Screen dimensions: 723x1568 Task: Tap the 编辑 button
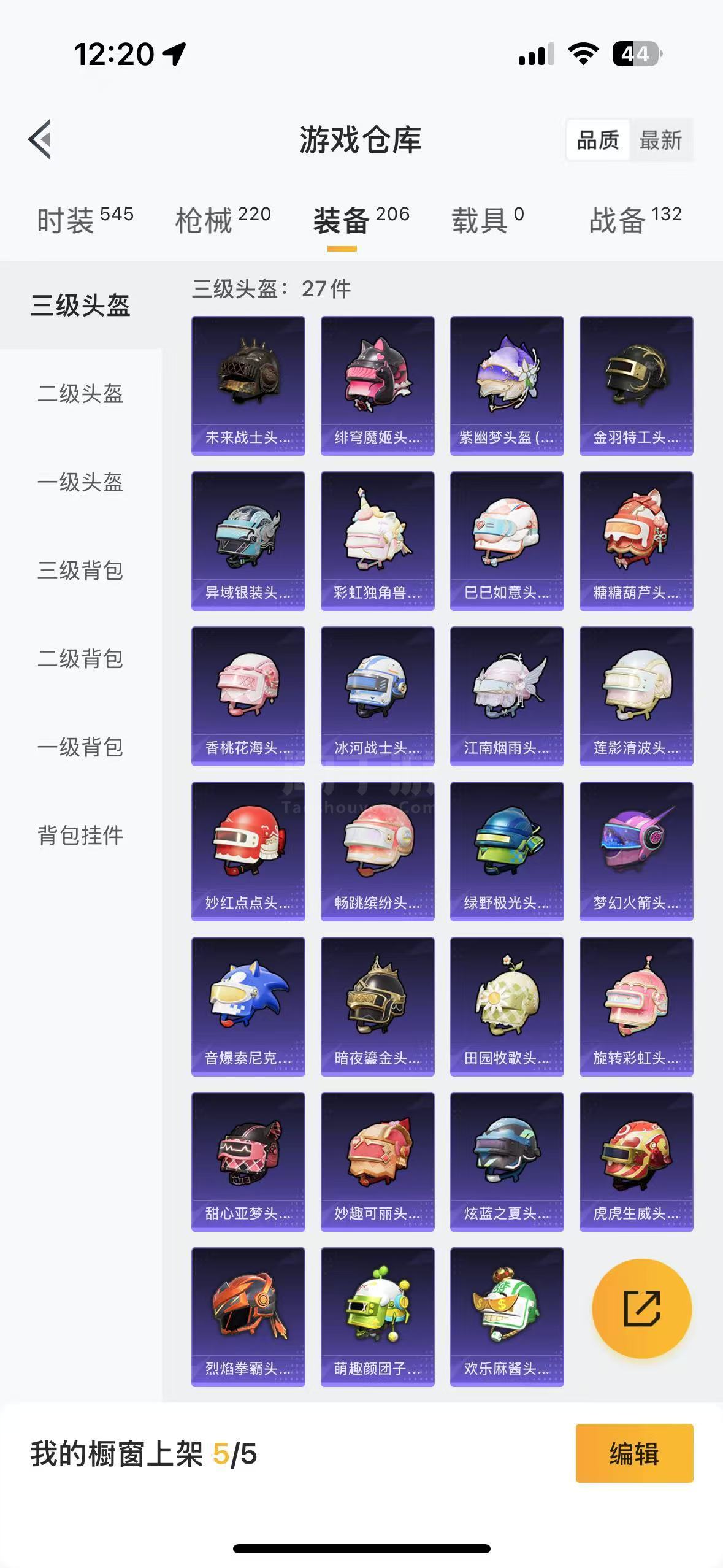click(x=634, y=1453)
